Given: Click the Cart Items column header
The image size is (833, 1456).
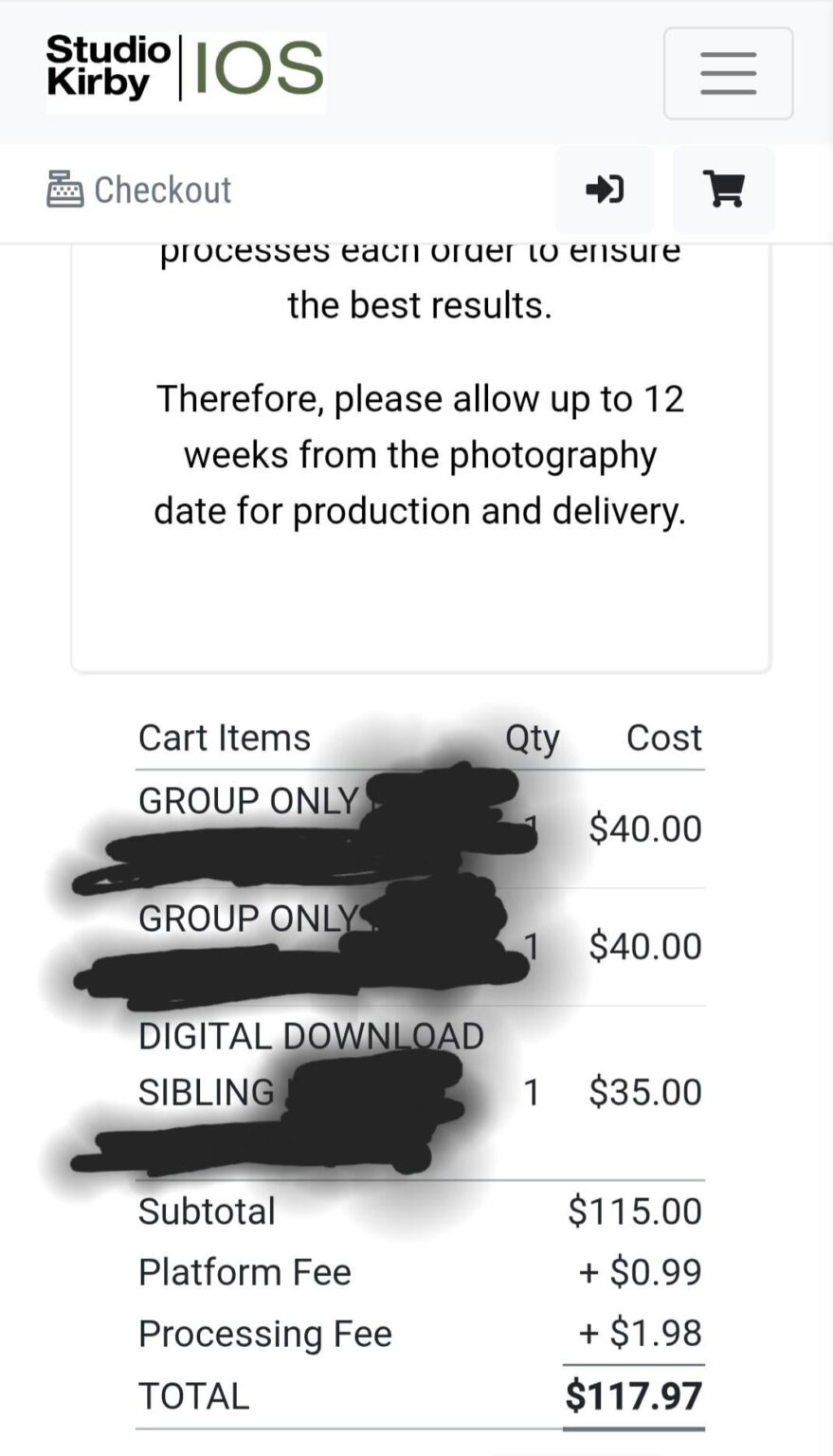Looking at the screenshot, I should coord(224,737).
